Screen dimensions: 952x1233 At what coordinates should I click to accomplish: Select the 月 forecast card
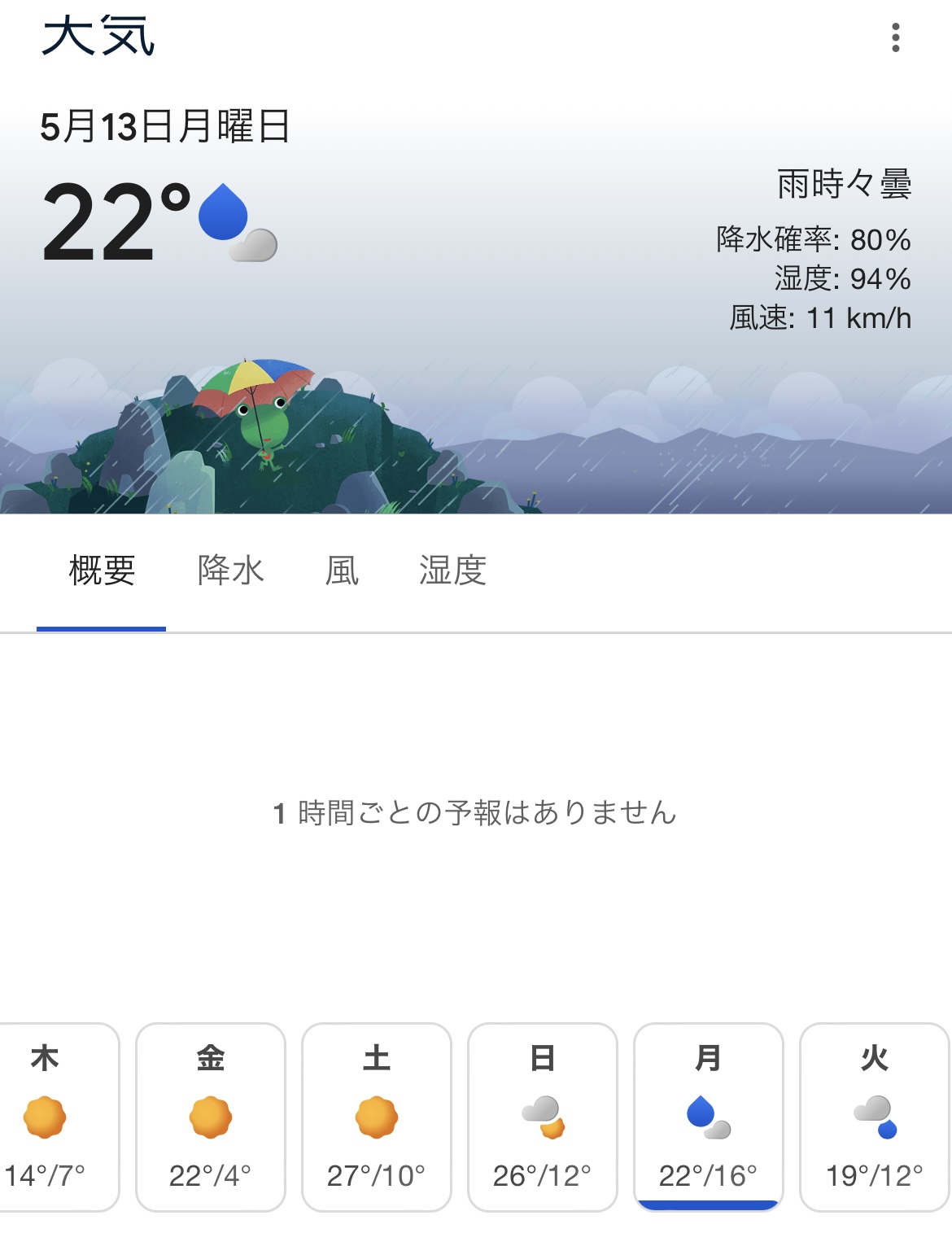tap(709, 1117)
